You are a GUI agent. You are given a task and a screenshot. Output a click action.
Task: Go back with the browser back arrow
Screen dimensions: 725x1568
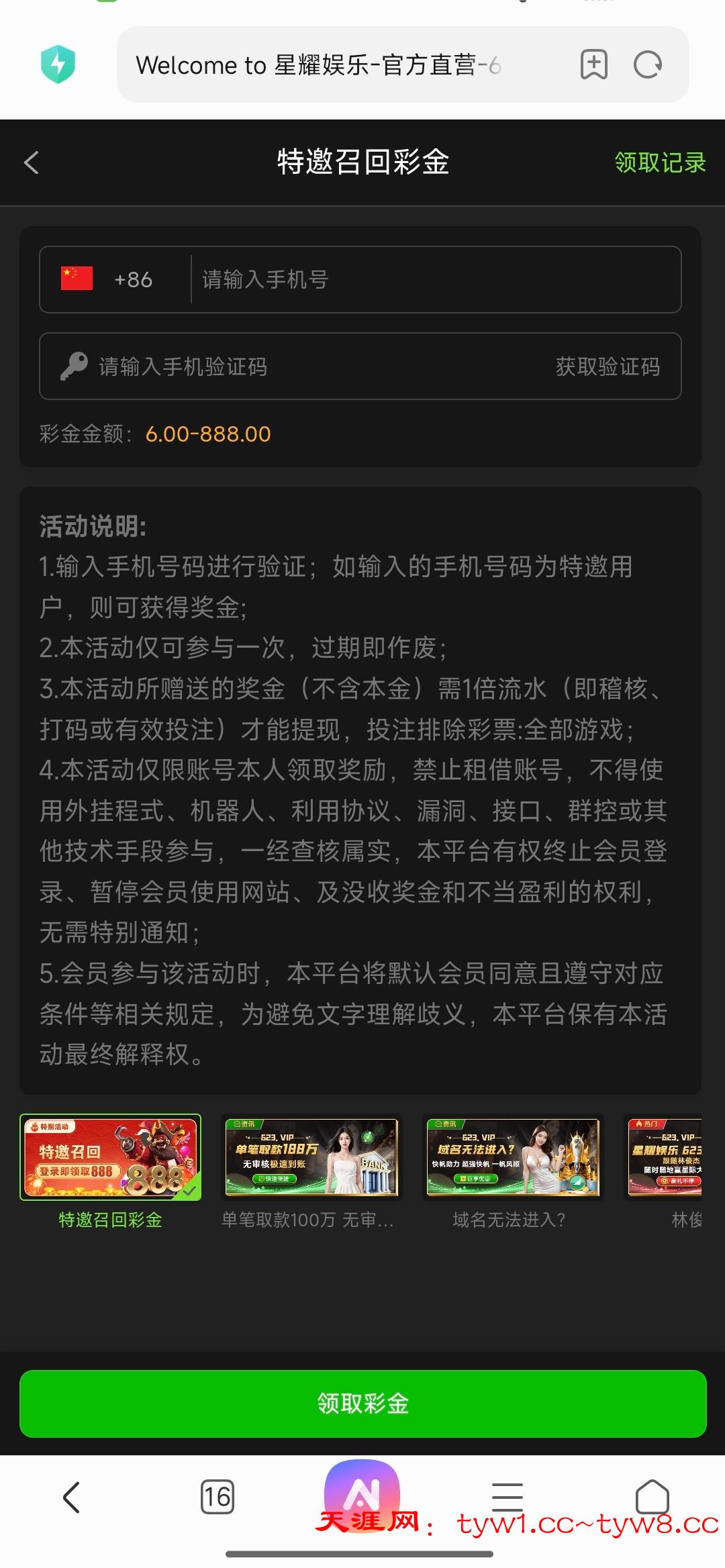coord(71,1497)
